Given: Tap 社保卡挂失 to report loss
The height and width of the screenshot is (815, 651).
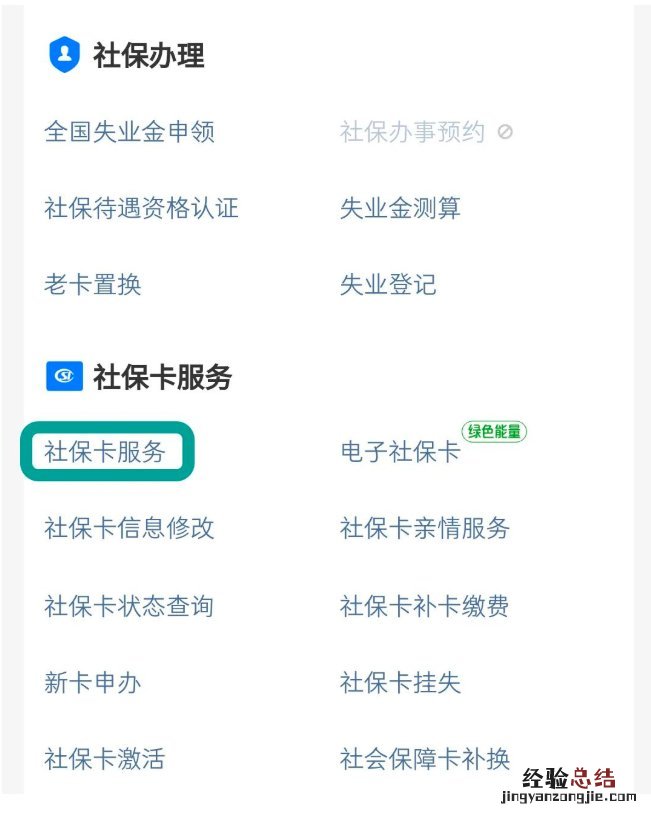Looking at the screenshot, I should click(400, 683).
